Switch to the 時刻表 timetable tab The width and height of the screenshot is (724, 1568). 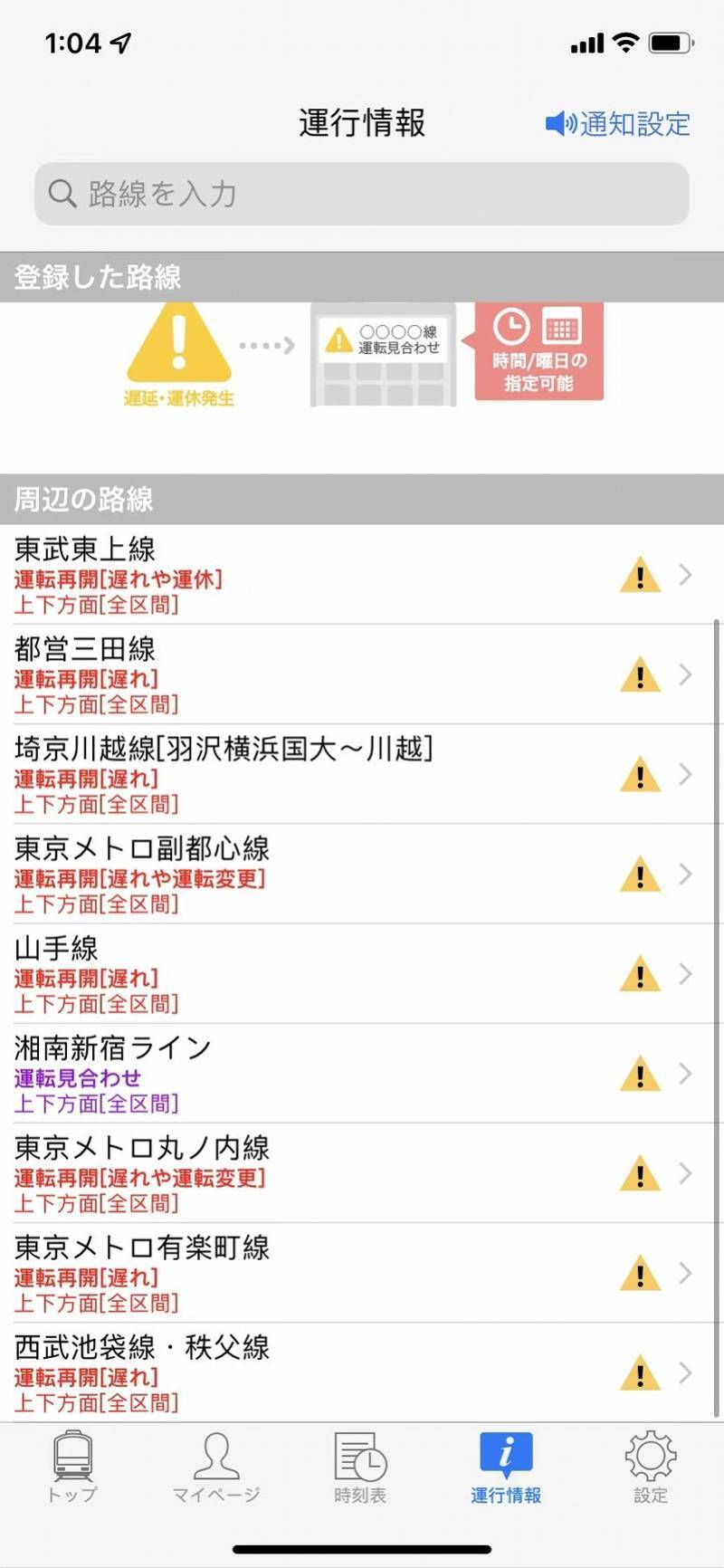(x=360, y=1467)
